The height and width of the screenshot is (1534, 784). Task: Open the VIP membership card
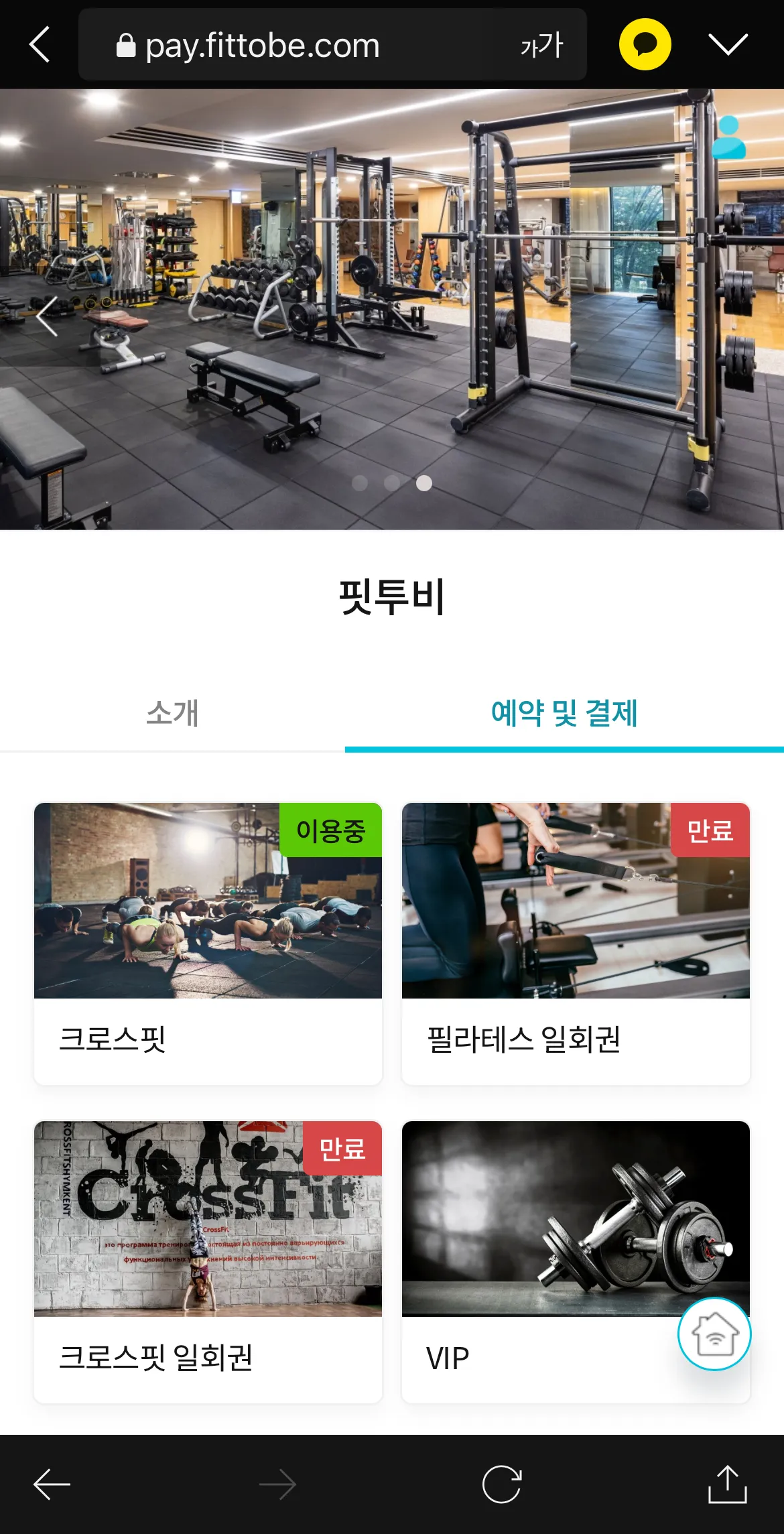tap(536, 1261)
